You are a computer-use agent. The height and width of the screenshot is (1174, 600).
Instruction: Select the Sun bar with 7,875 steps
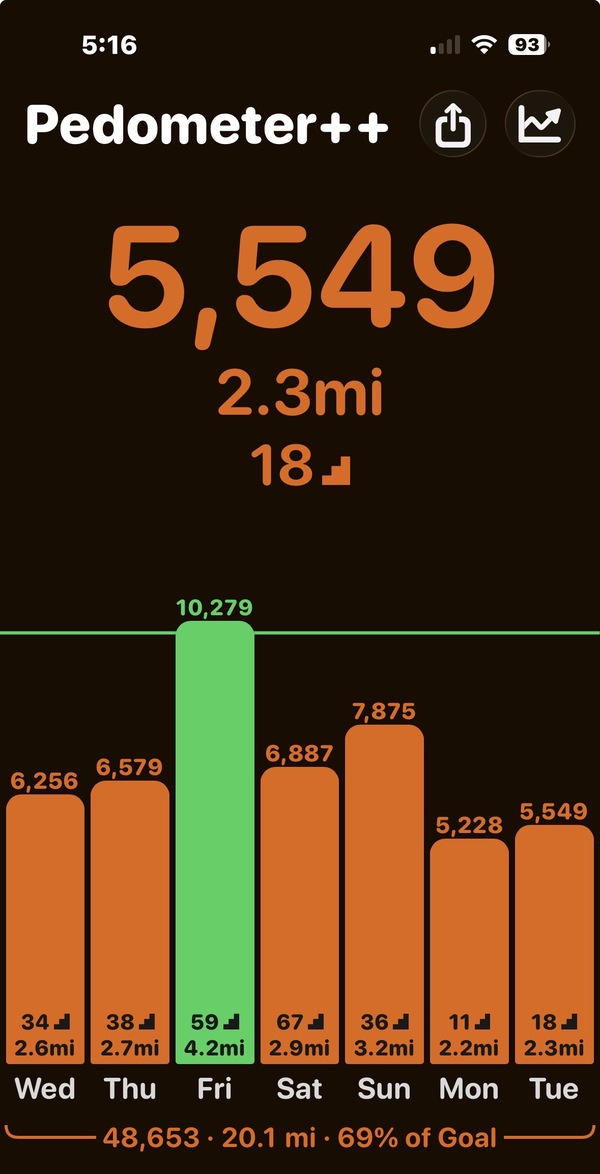(385, 890)
